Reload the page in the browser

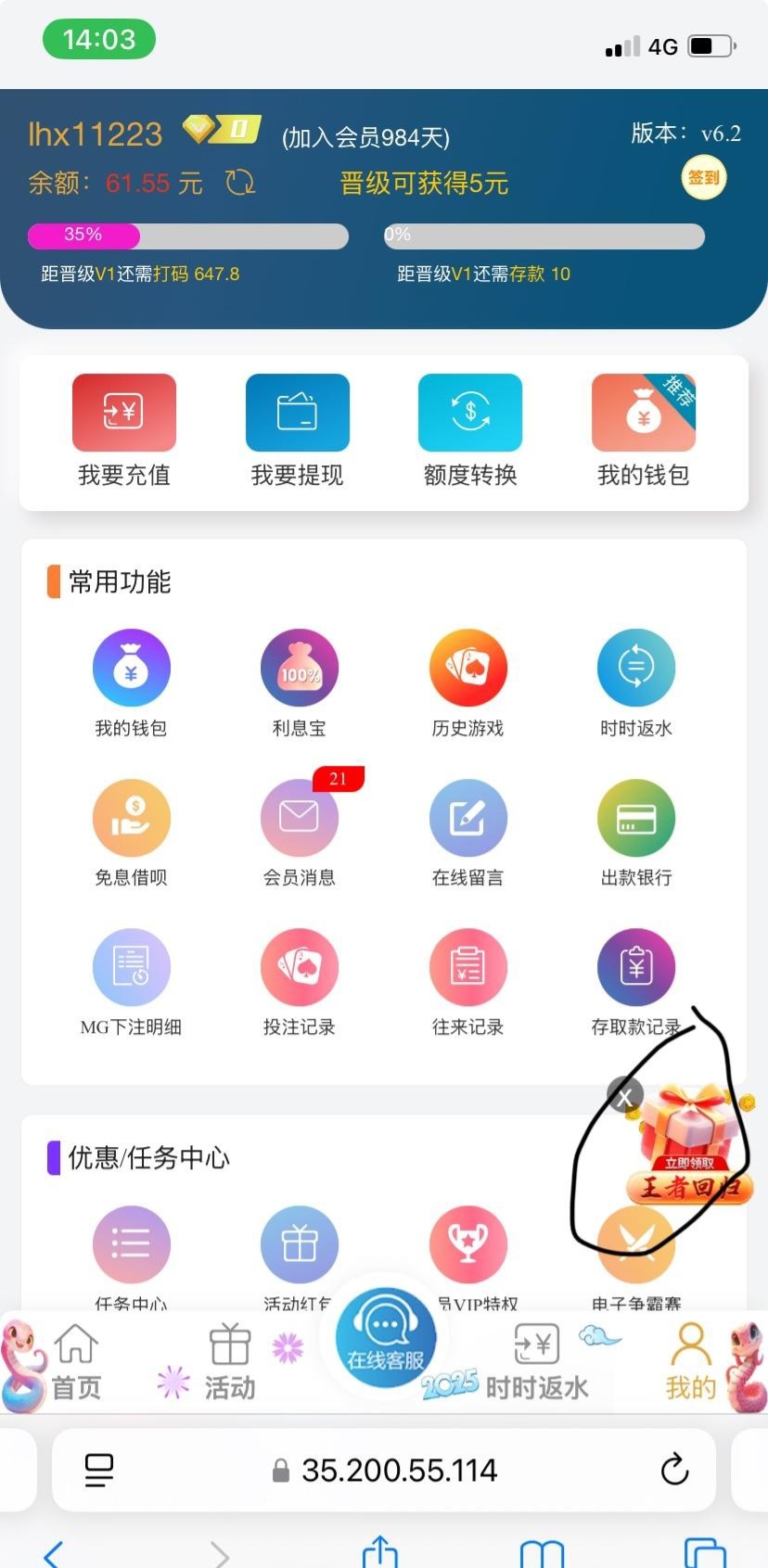coord(674,1469)
